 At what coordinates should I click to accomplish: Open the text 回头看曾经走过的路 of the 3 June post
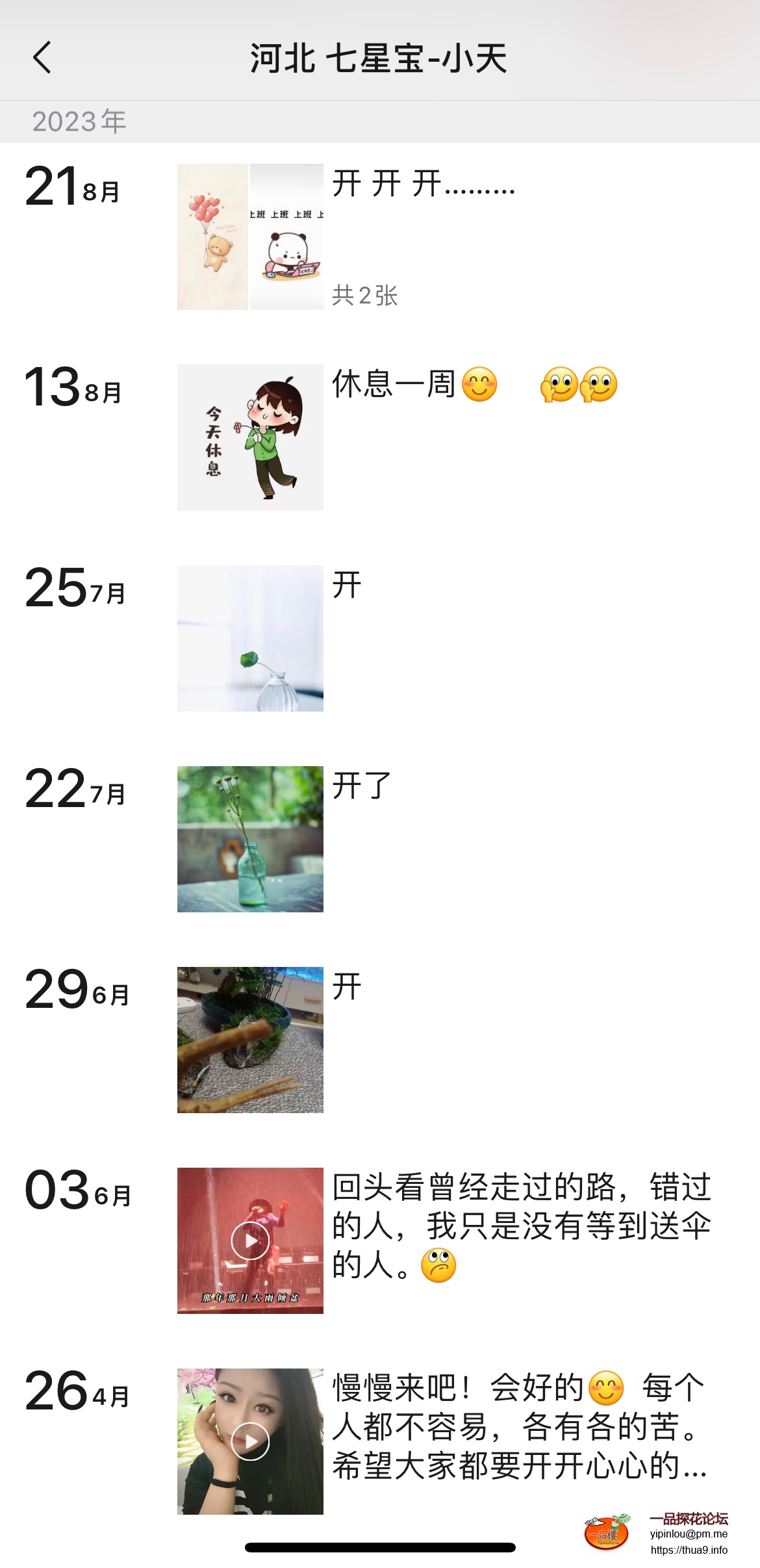pos(521,1225)
